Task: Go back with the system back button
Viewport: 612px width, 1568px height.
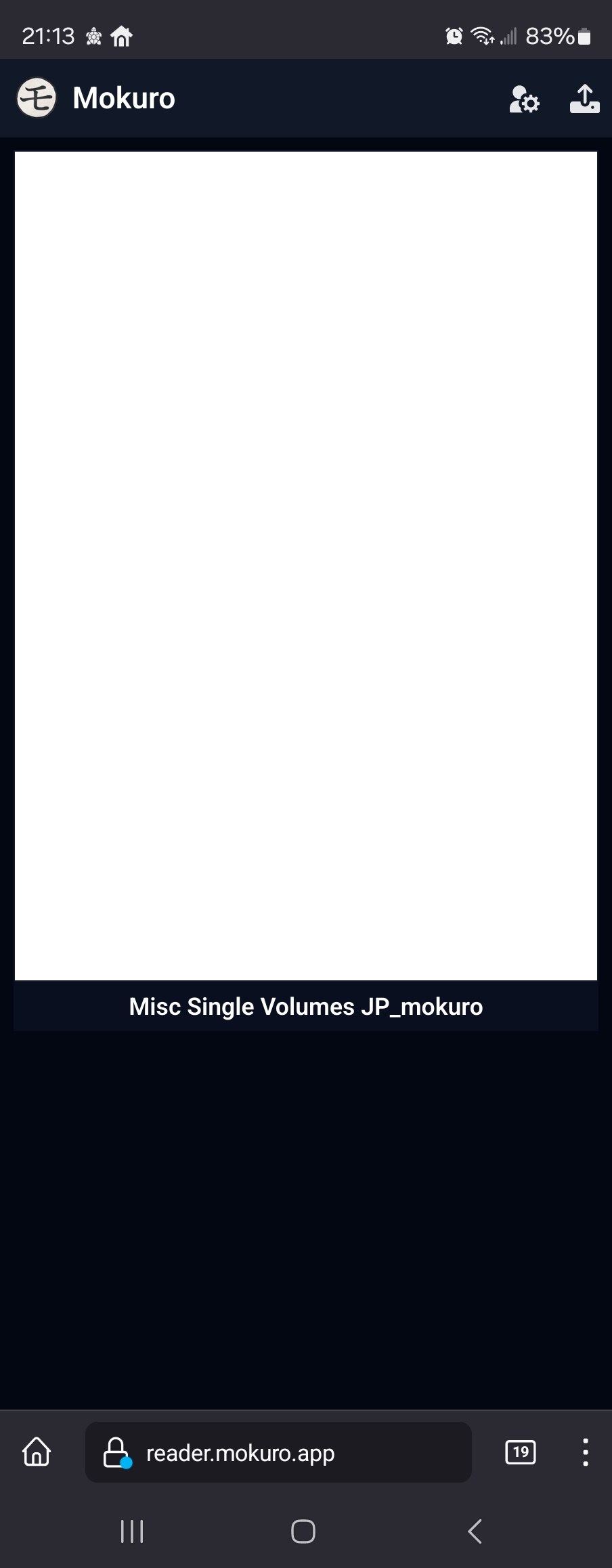Action: 475,1531
